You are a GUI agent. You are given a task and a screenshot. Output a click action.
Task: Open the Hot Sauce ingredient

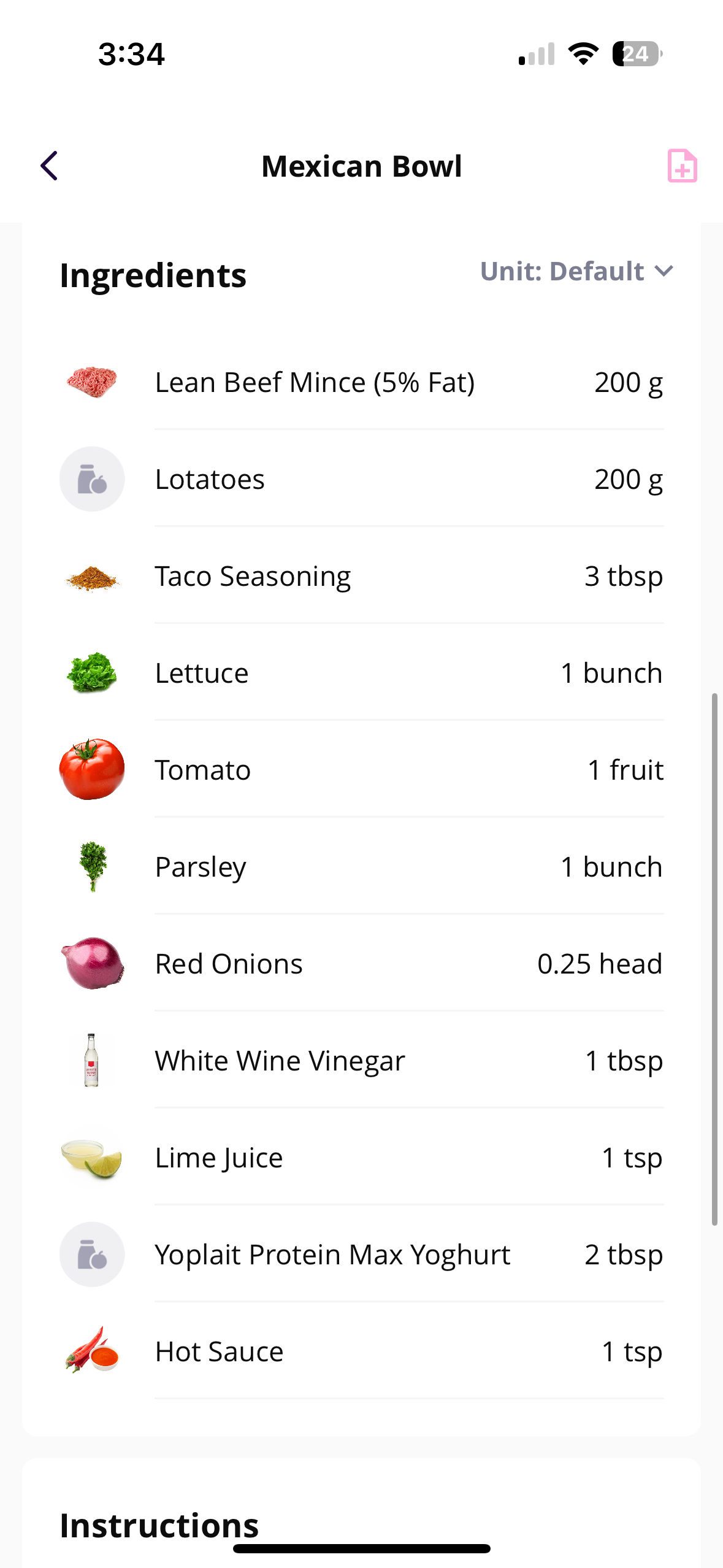(361, 1351)
